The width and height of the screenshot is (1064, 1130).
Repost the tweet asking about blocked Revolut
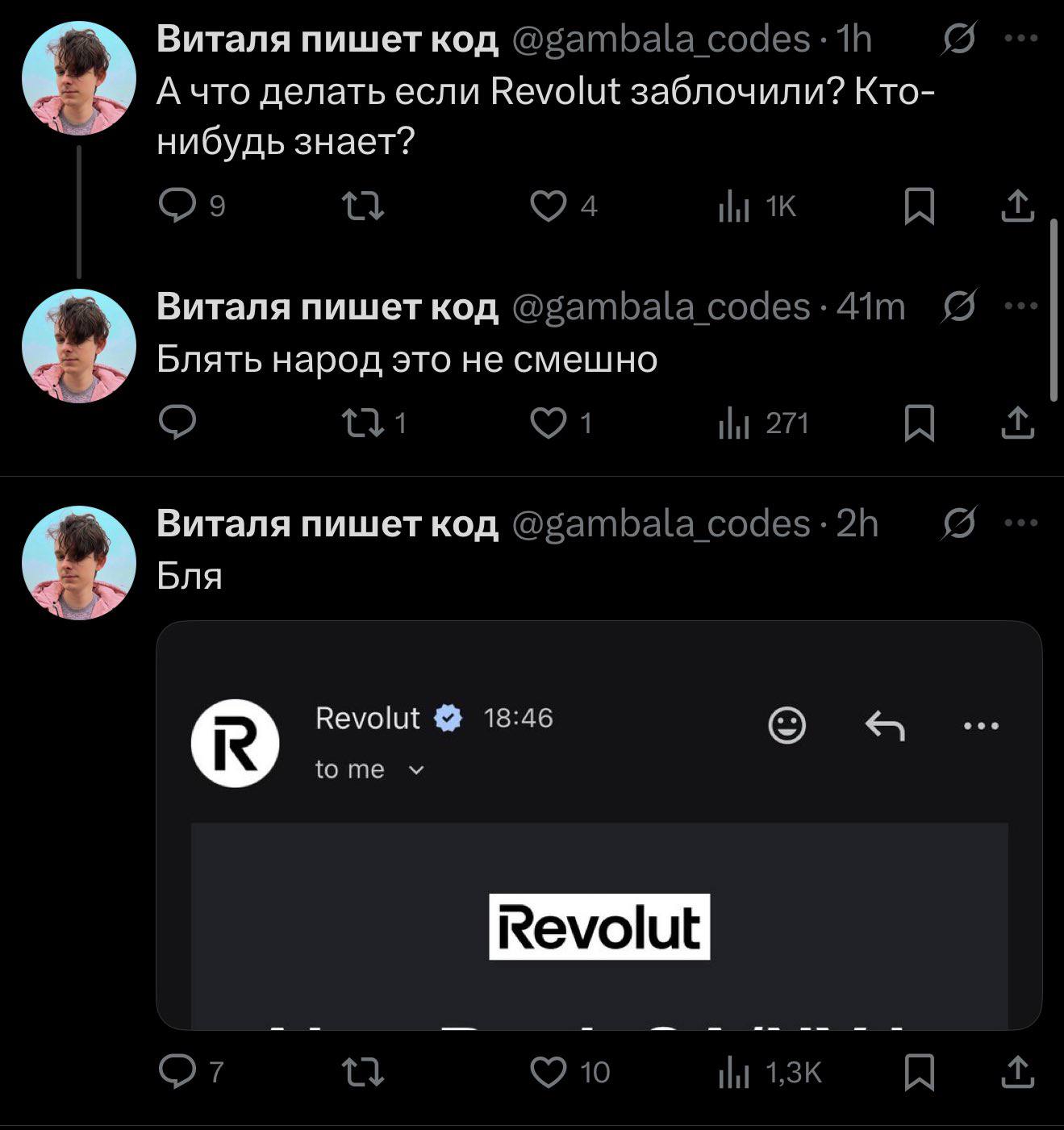pos(363,206)
